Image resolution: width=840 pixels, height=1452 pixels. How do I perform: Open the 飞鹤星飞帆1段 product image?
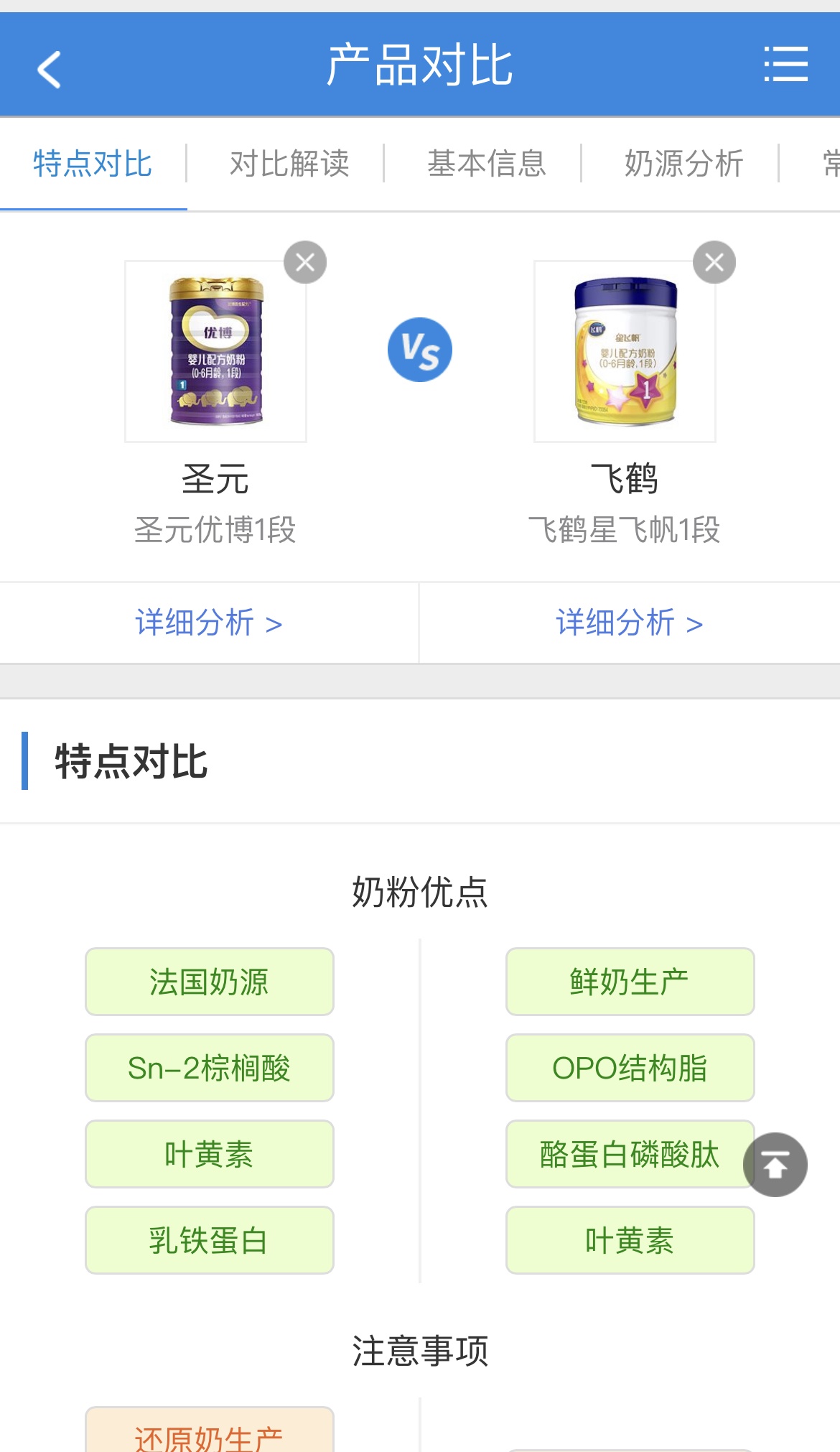click(x=625, y=351)
